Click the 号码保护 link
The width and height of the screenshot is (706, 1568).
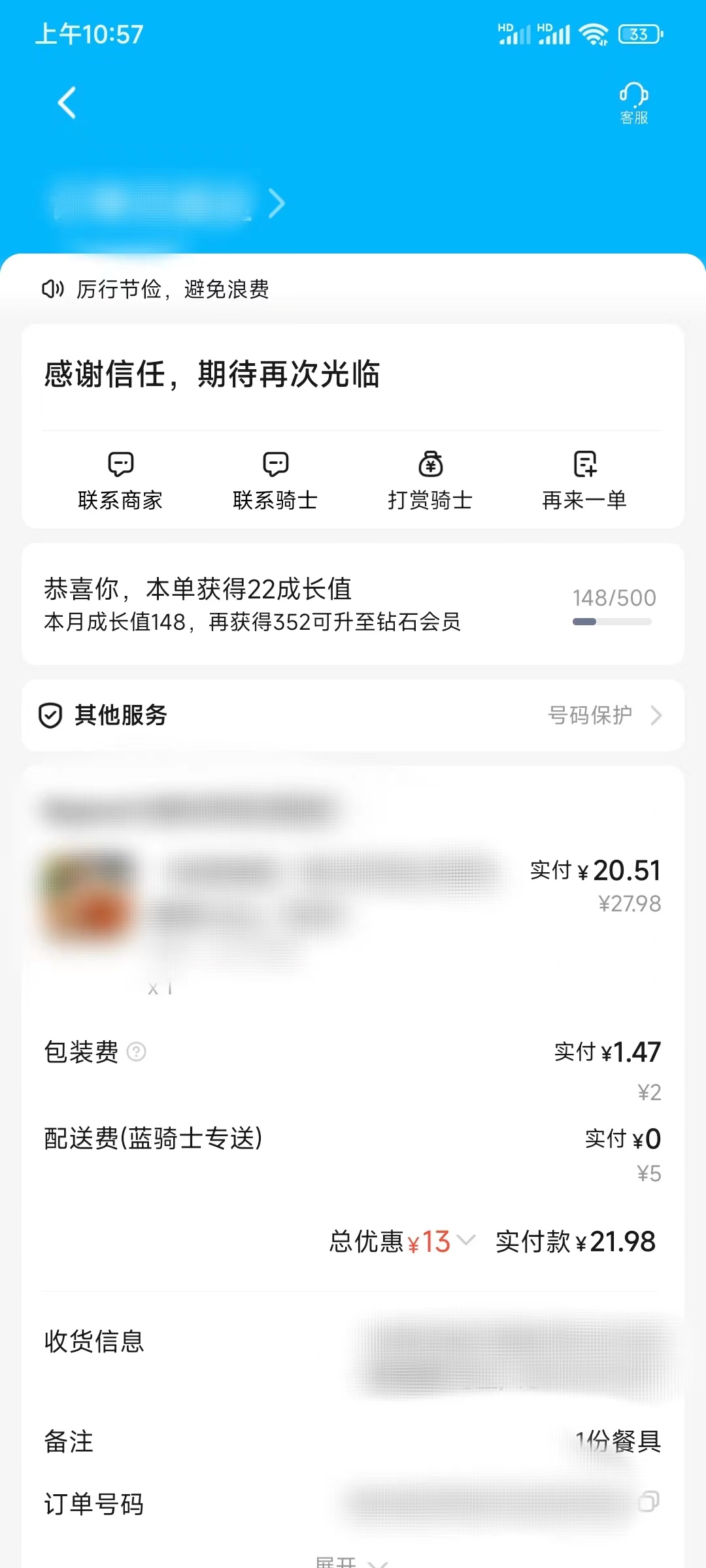(x=589, y=715)
